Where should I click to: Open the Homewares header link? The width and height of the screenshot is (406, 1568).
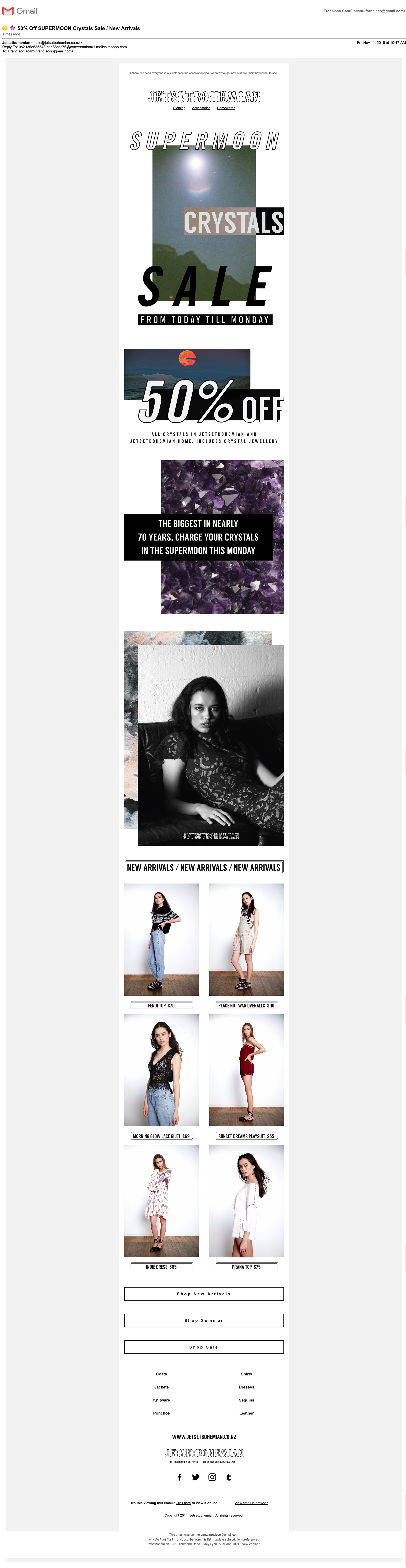226,108
